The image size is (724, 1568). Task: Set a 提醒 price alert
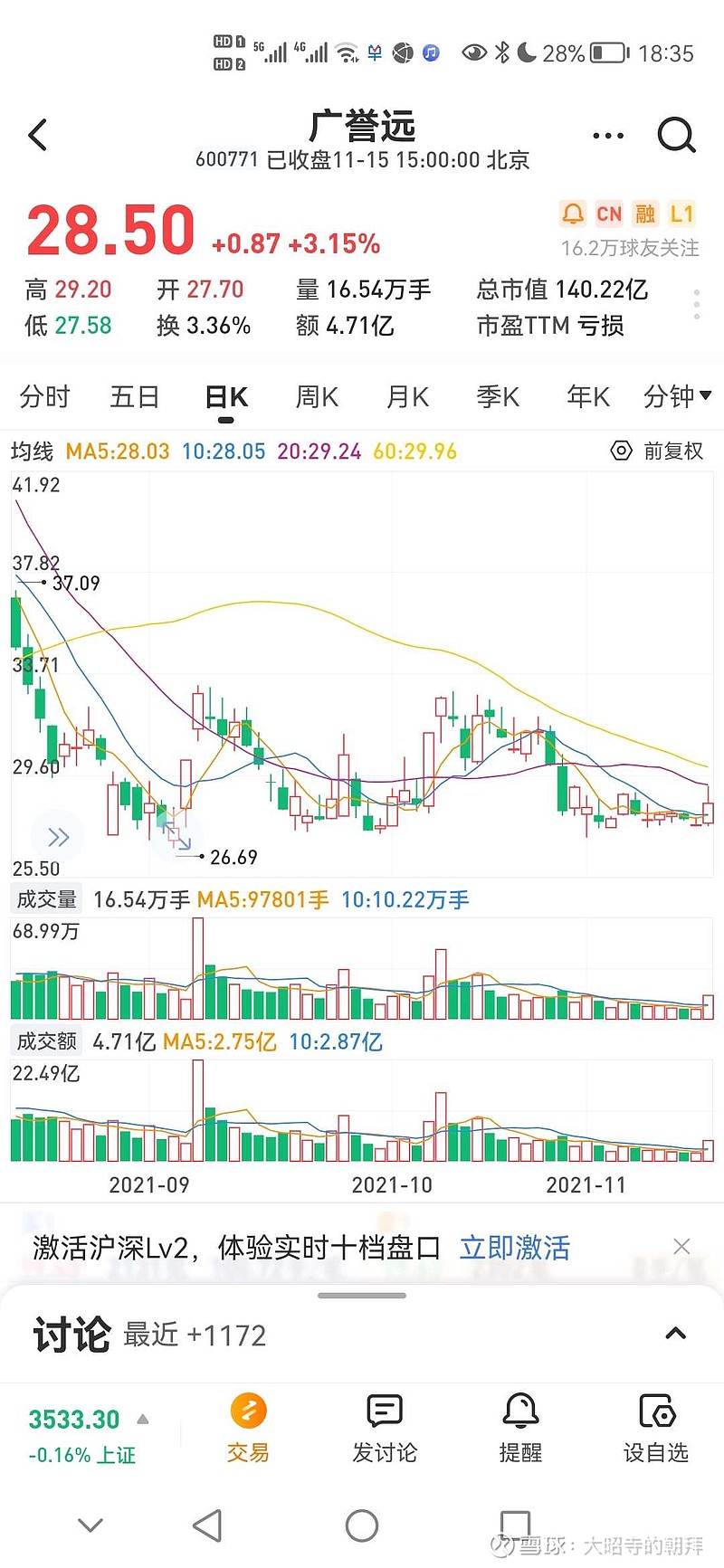pos(520,1429)
